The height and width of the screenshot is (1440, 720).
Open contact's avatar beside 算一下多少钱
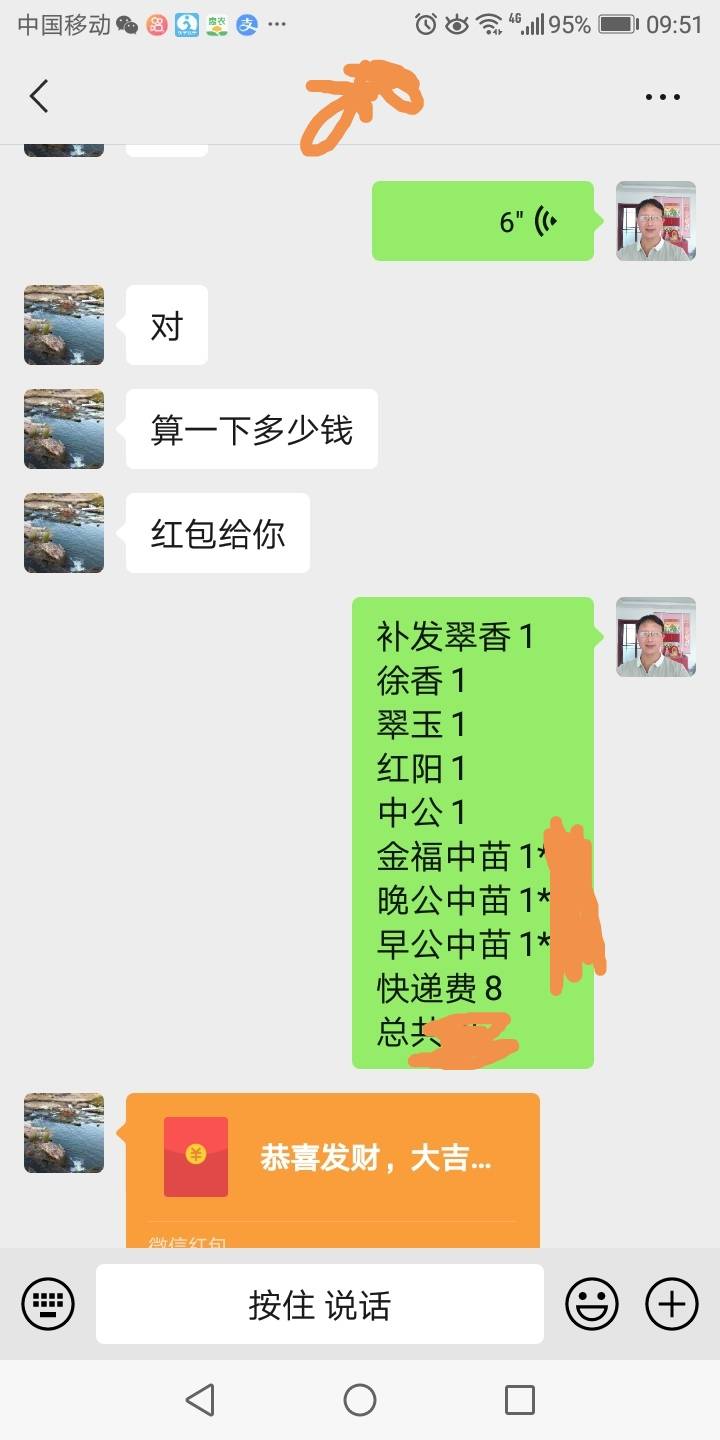tap(64, 429)
